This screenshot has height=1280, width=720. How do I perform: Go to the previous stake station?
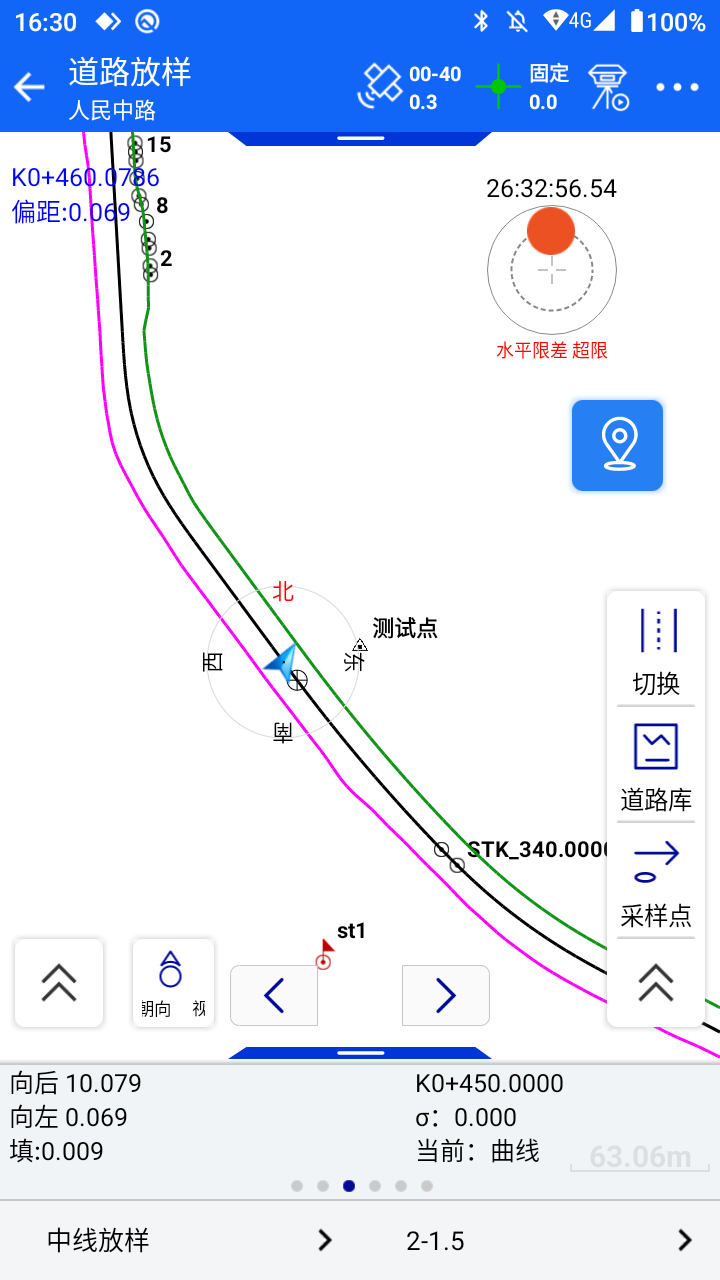point(274,995)
